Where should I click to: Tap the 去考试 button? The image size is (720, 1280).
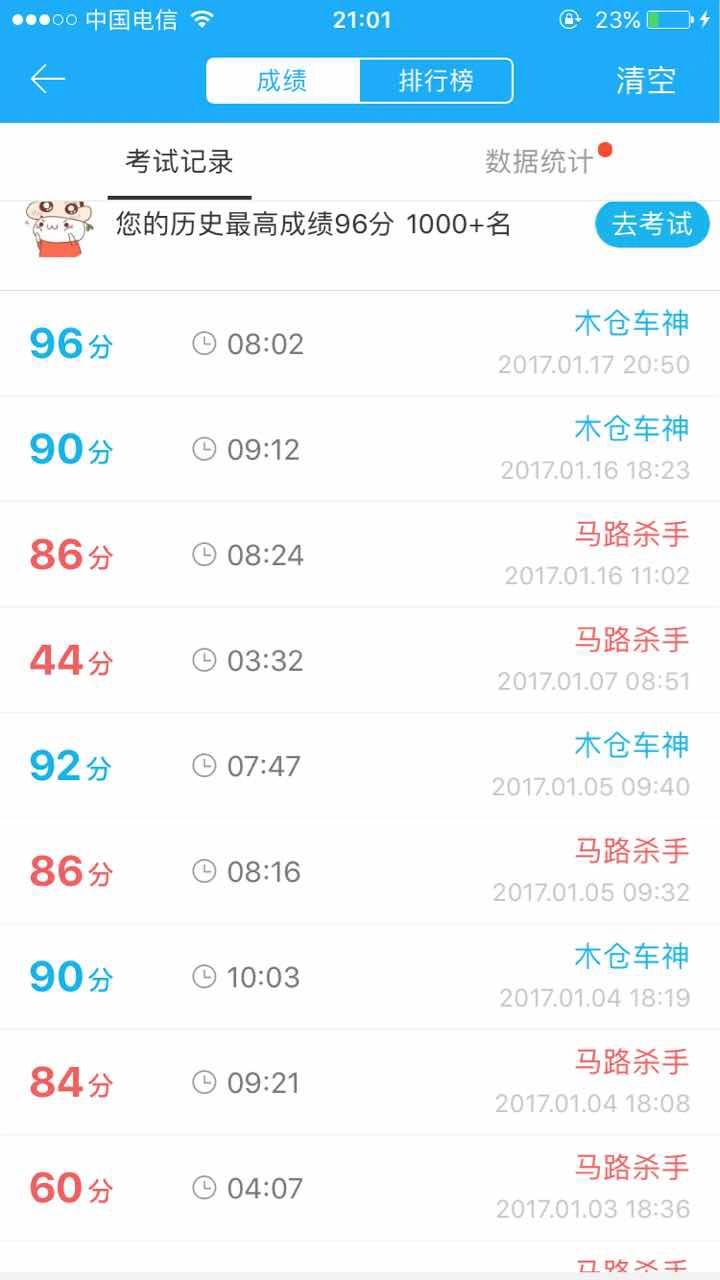click(652, 224)
